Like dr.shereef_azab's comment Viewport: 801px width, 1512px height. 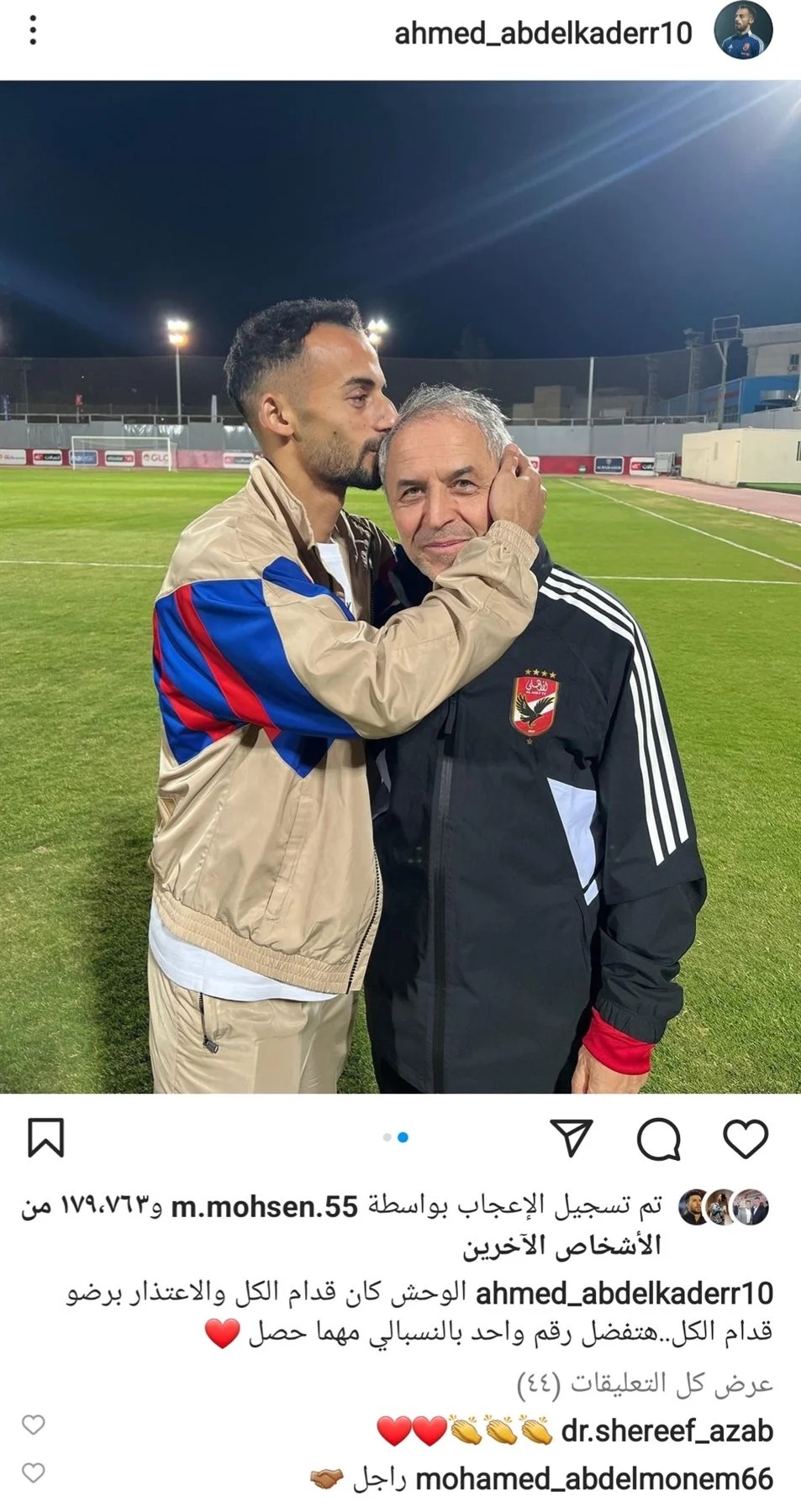click(x=33, y=1425)
